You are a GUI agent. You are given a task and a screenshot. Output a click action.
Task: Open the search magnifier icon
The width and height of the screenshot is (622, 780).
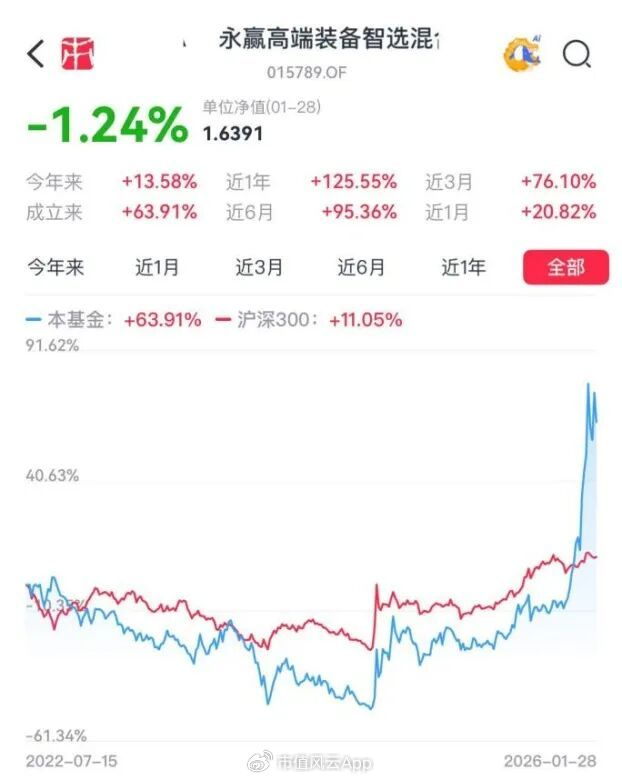[577, 53]
